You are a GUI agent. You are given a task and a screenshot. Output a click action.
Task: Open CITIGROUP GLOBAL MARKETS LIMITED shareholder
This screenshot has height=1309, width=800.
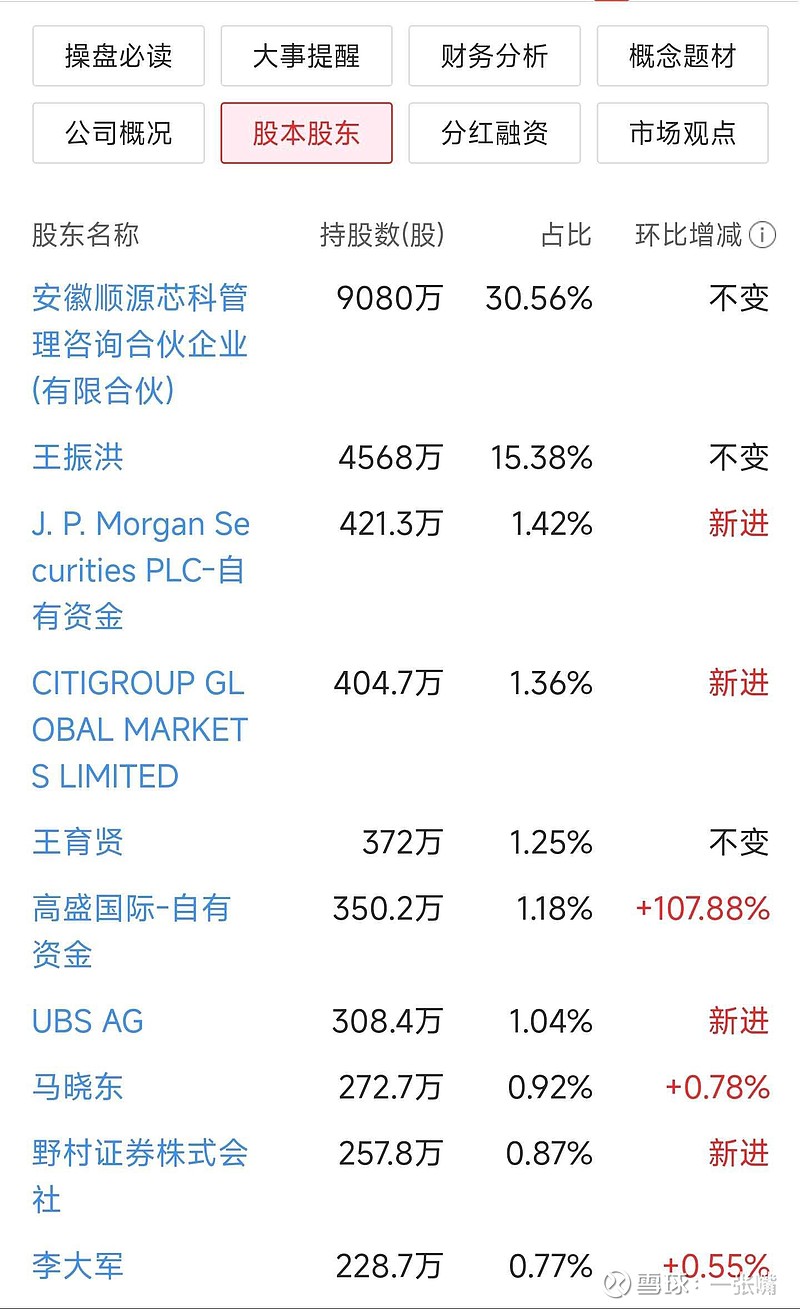point(139,730)
